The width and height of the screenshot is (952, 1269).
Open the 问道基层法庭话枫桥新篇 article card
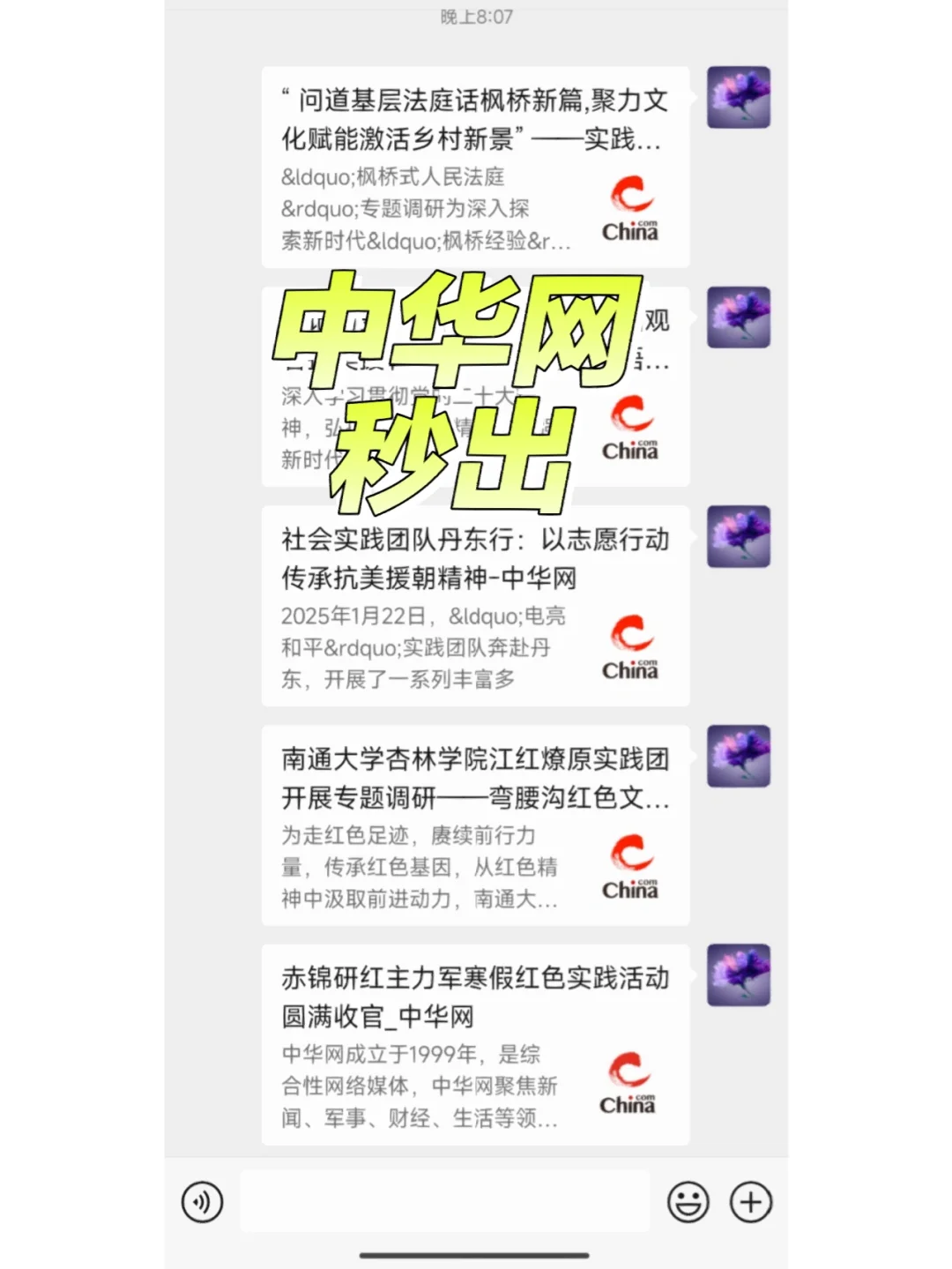click(x=475, y=167)
